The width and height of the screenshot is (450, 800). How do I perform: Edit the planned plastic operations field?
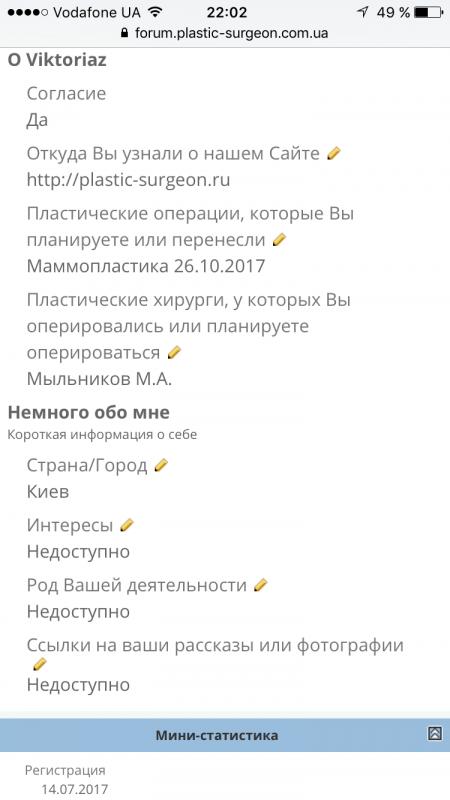(279, 240)
